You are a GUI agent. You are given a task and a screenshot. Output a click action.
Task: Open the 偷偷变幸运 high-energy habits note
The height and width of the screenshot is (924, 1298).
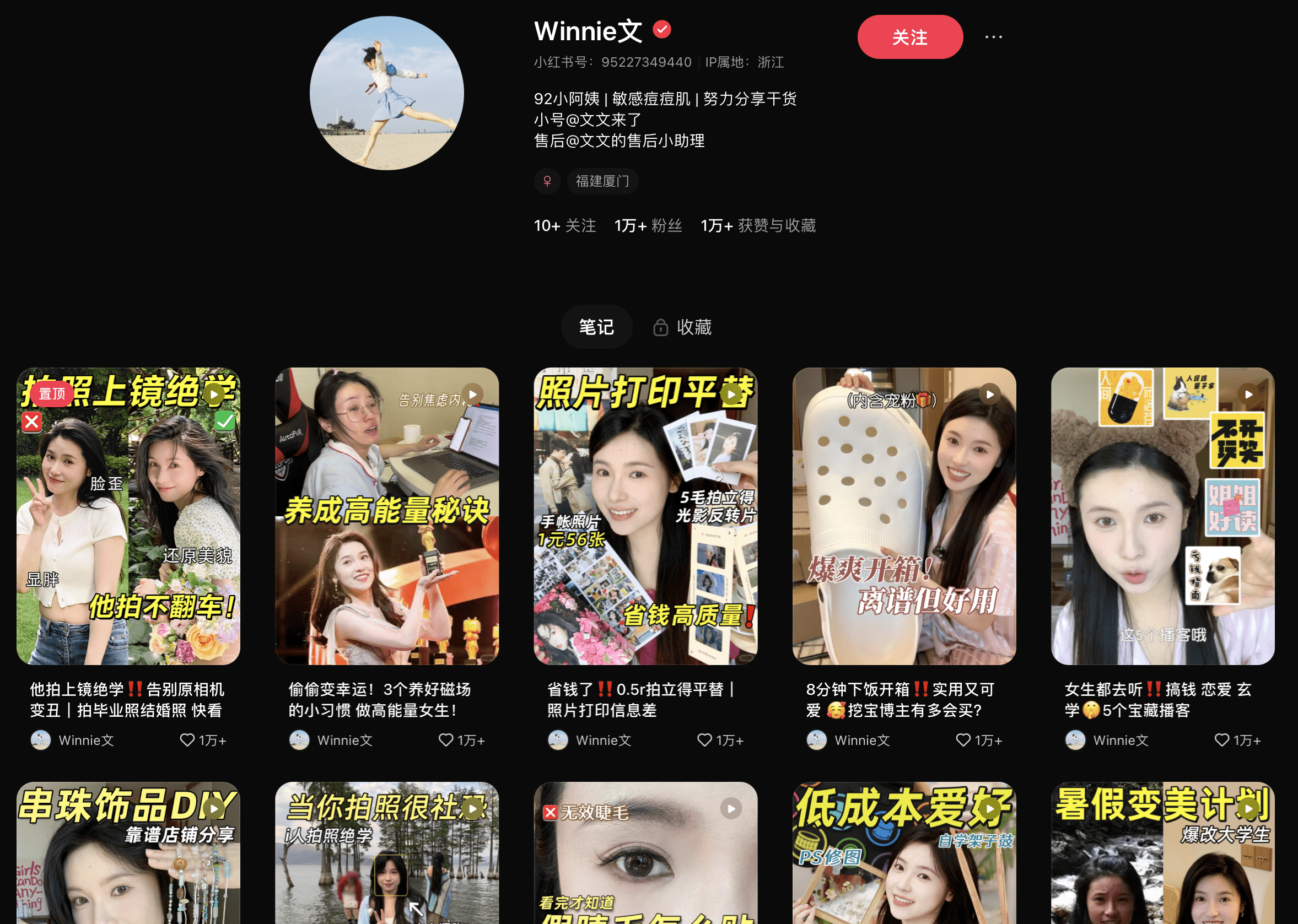point(386,516)
